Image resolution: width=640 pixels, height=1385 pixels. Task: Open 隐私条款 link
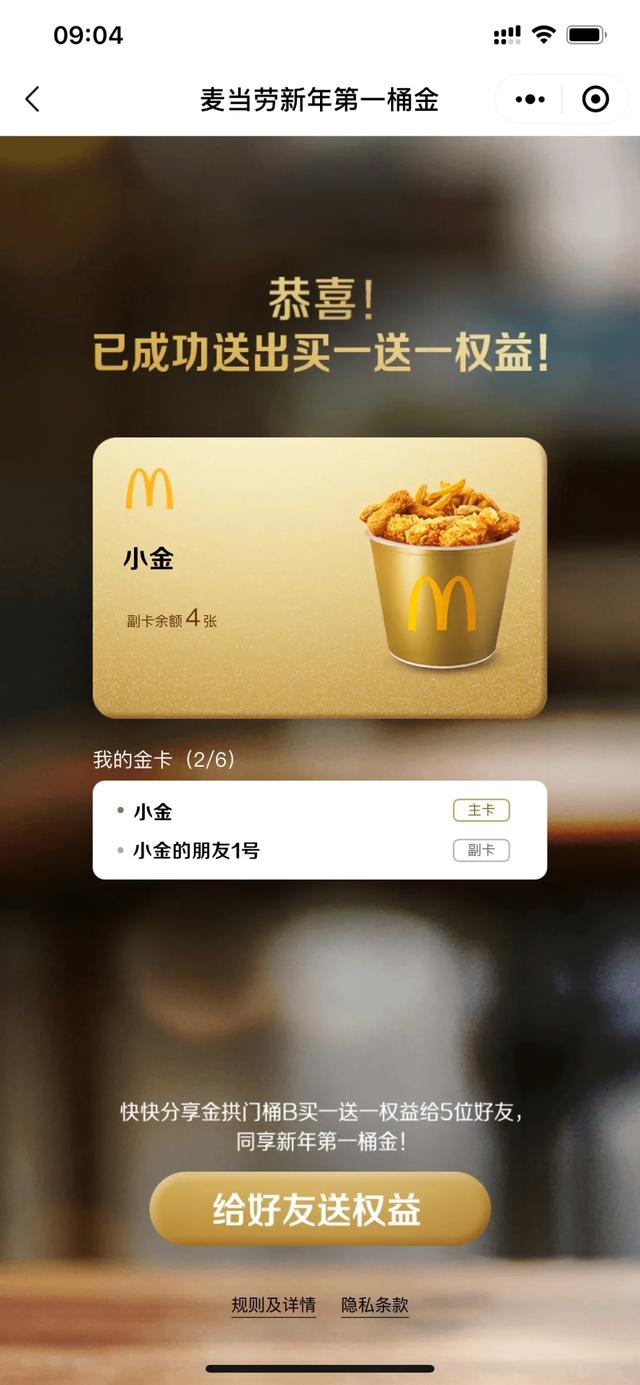pos(375,1305)
